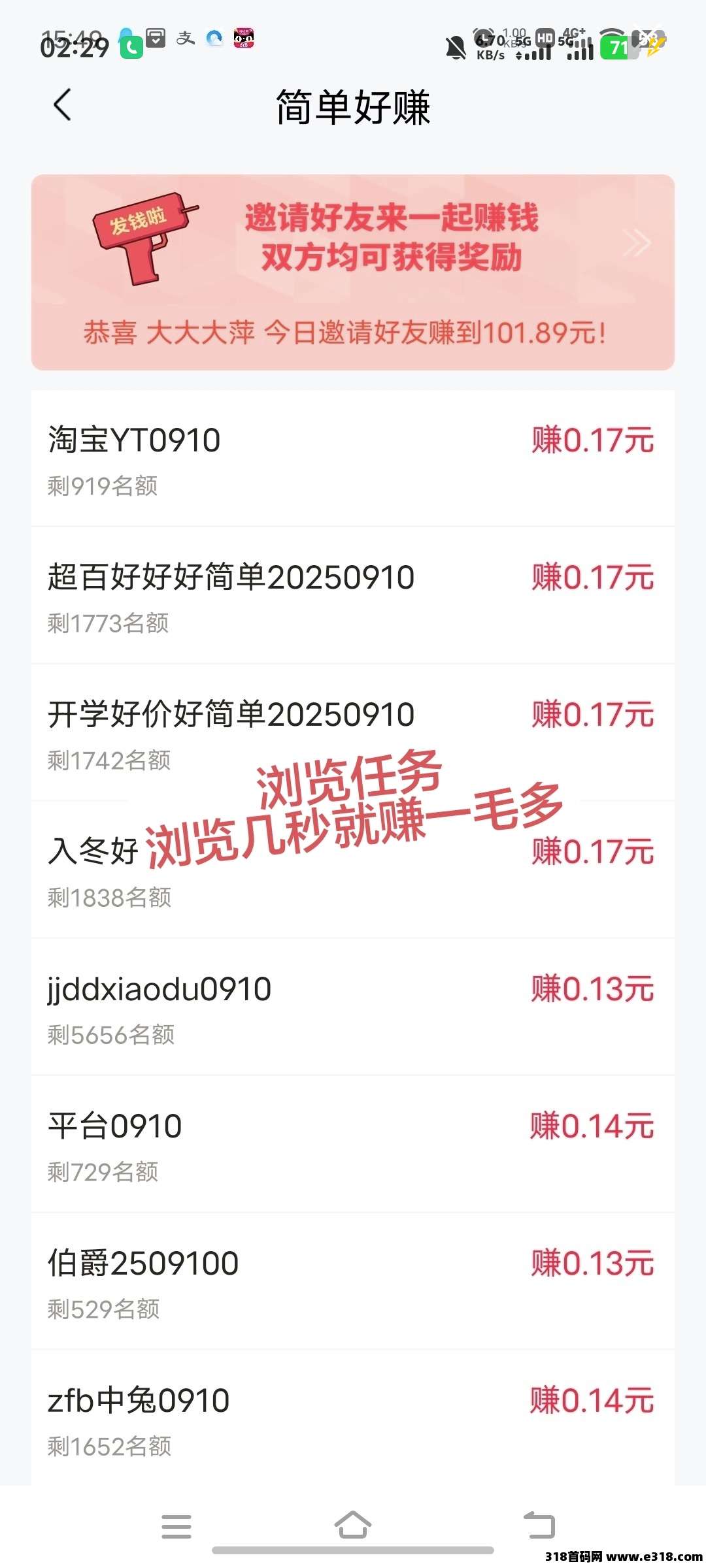Open the system recent apps menu
Viewport: 706px width, 1568px height.
pos(176,1526)
